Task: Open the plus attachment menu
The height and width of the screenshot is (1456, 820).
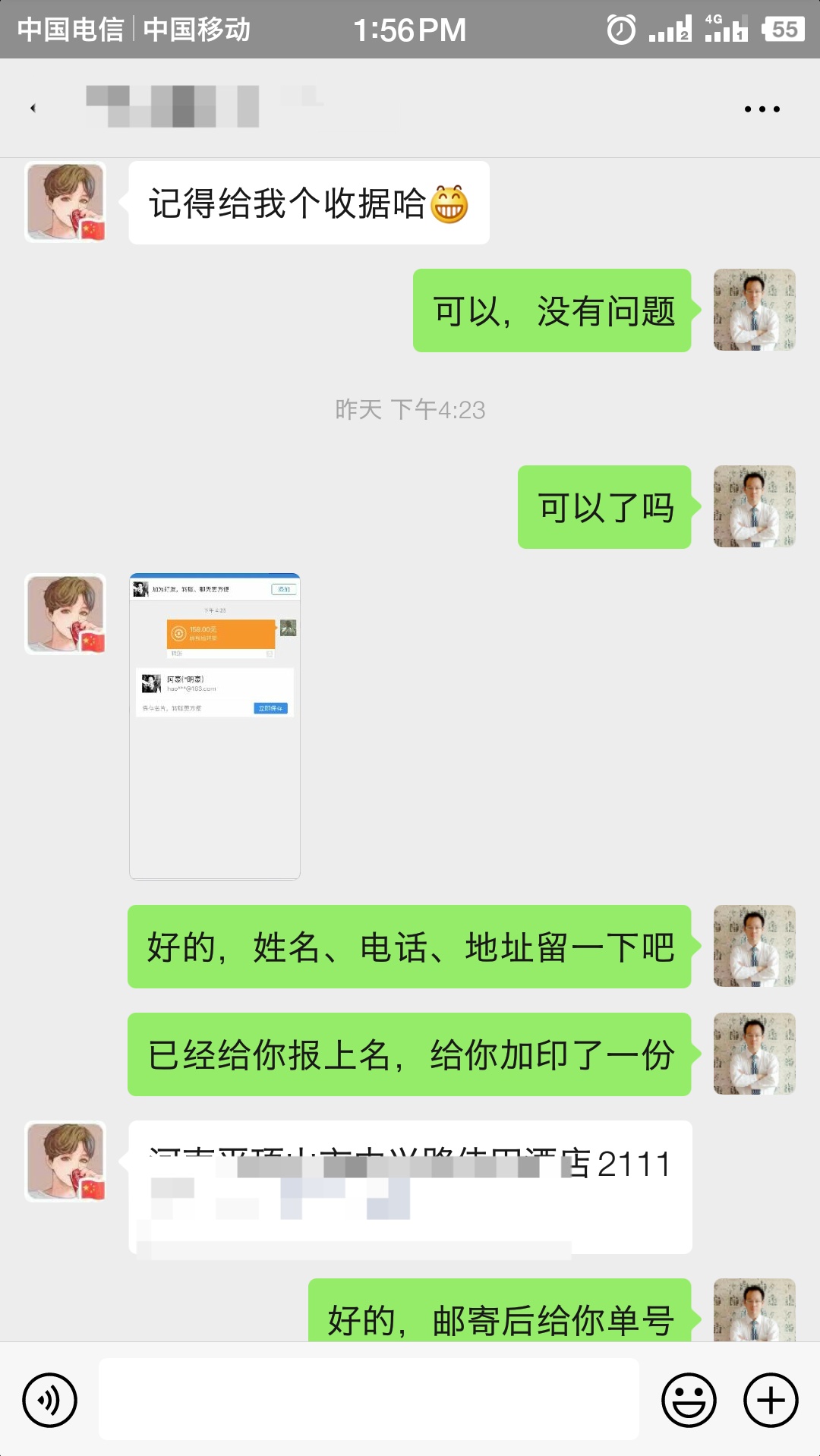Action: click(771, 1400)
